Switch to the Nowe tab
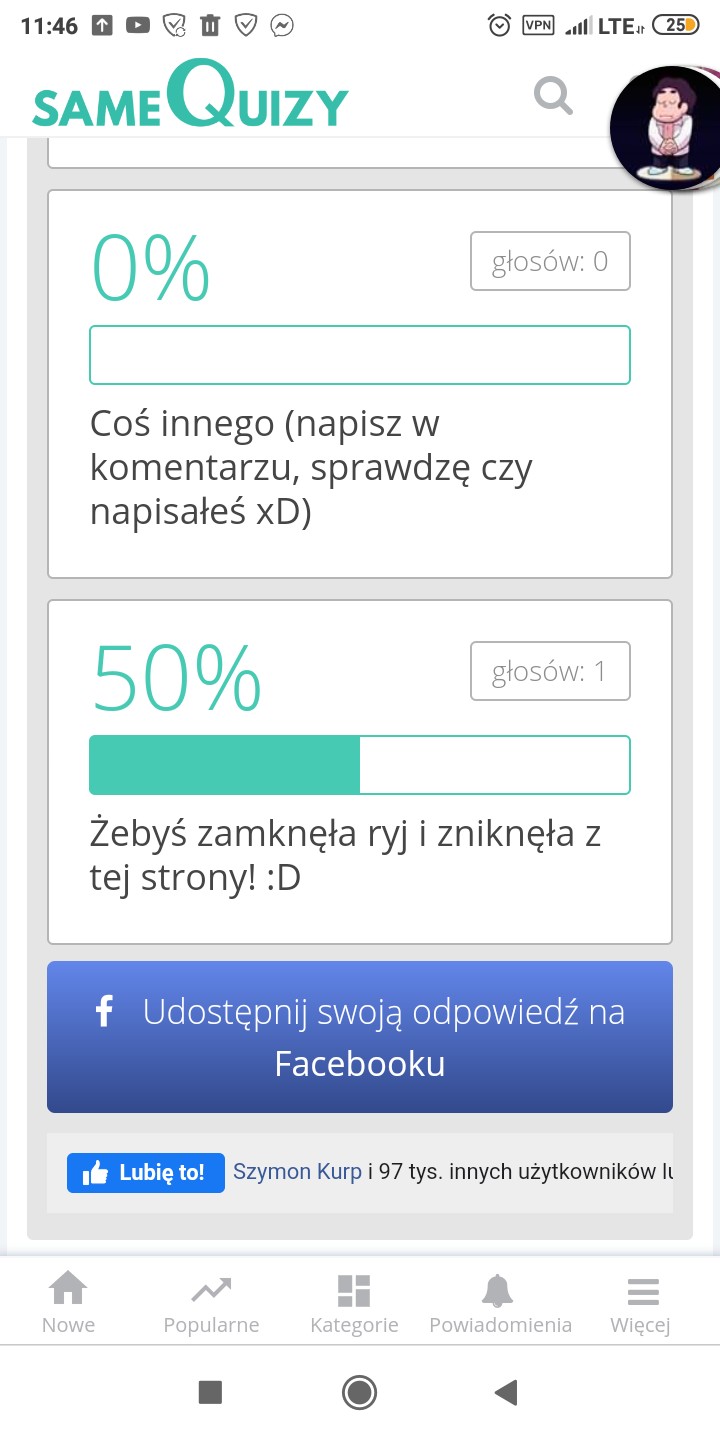 (x=68, y=1303)
